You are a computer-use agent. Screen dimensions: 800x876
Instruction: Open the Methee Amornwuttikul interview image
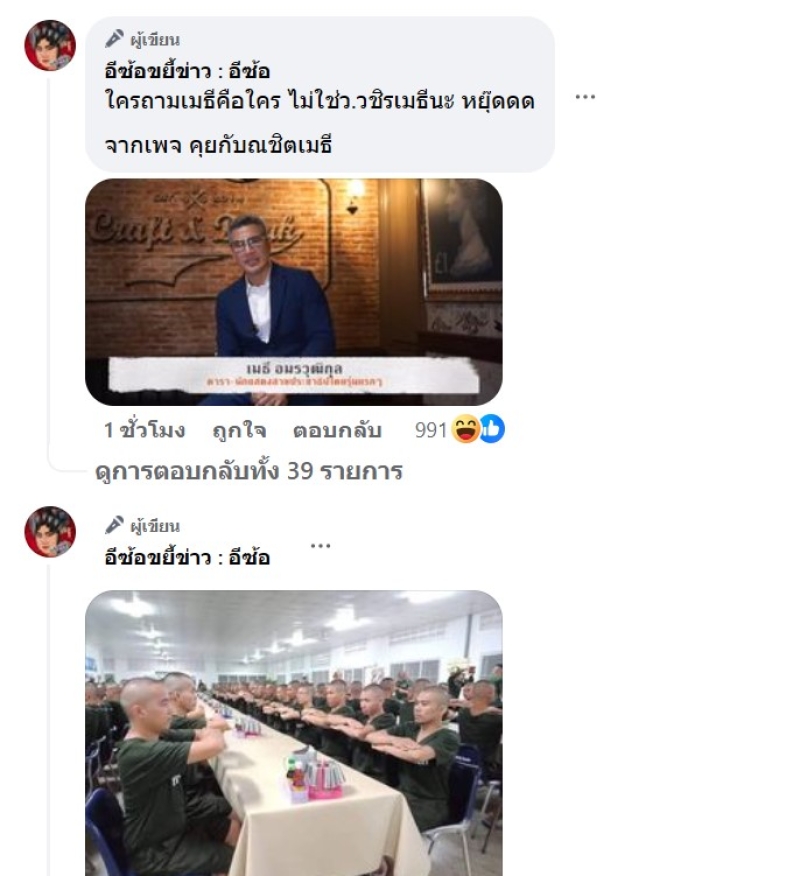(293, 292)
